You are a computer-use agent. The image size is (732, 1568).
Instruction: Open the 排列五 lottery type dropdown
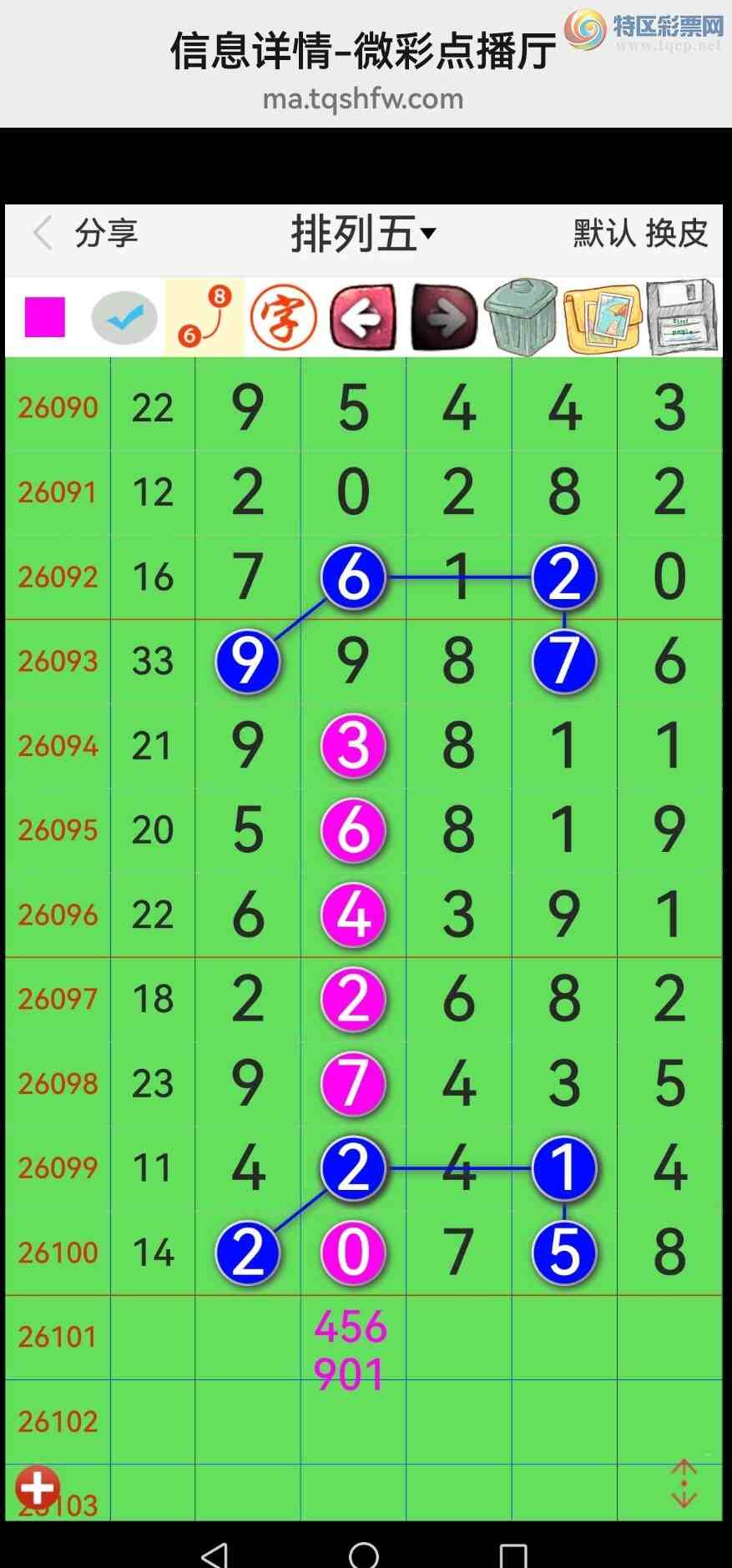point(364,234)
